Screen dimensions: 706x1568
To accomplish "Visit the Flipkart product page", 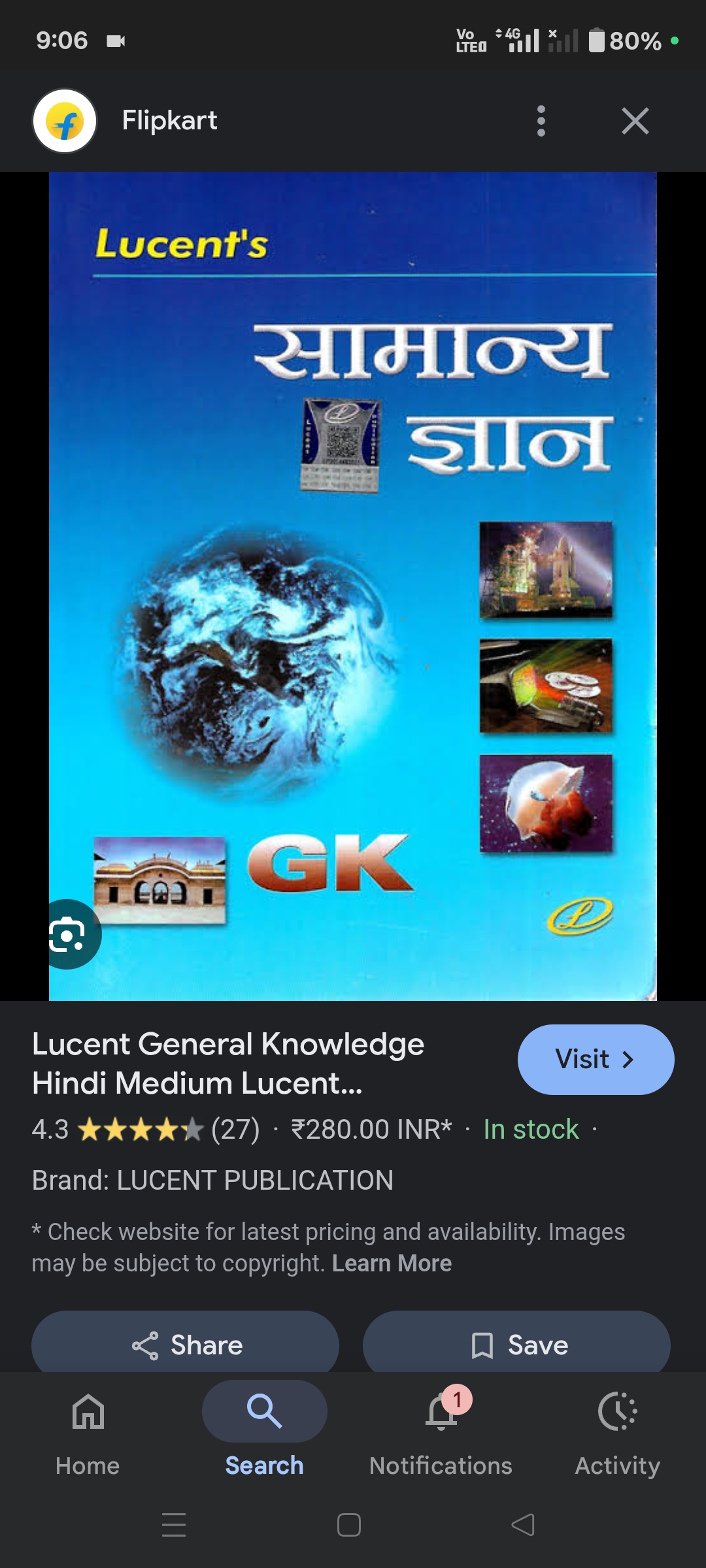I will [595, 1059].
